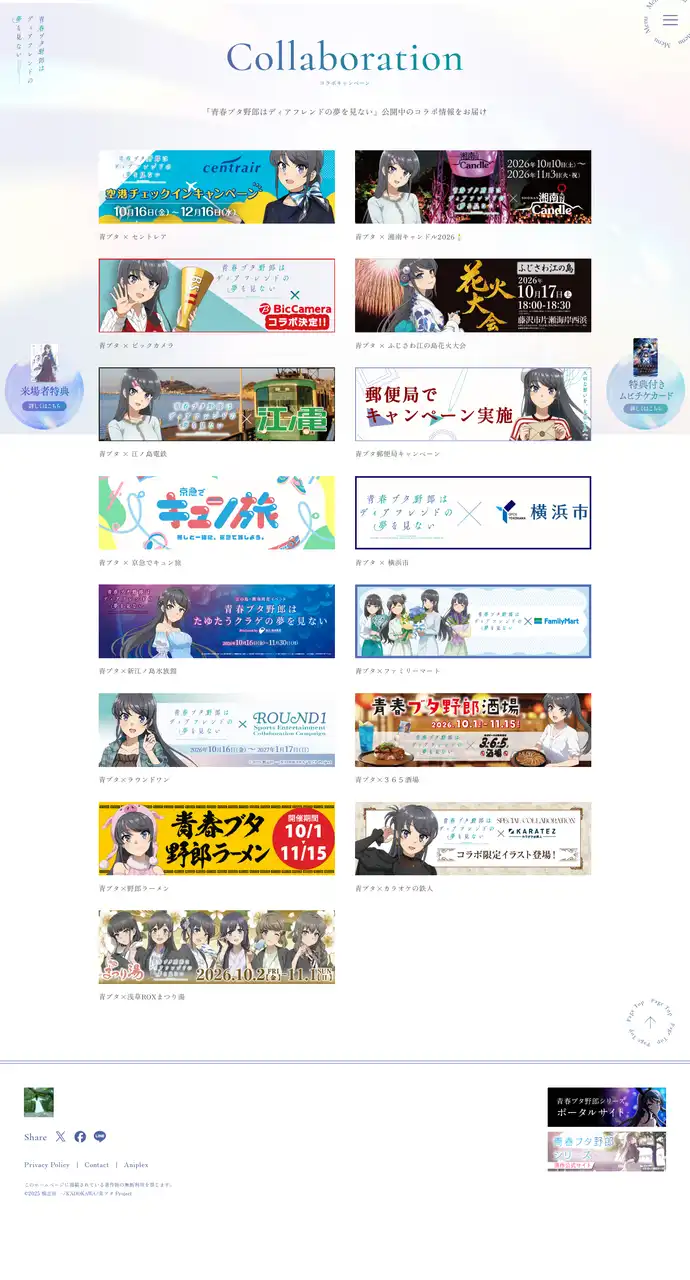
Task: Open the 青春ブタ野郎ラーメン banner
Action: pos(217,839)
